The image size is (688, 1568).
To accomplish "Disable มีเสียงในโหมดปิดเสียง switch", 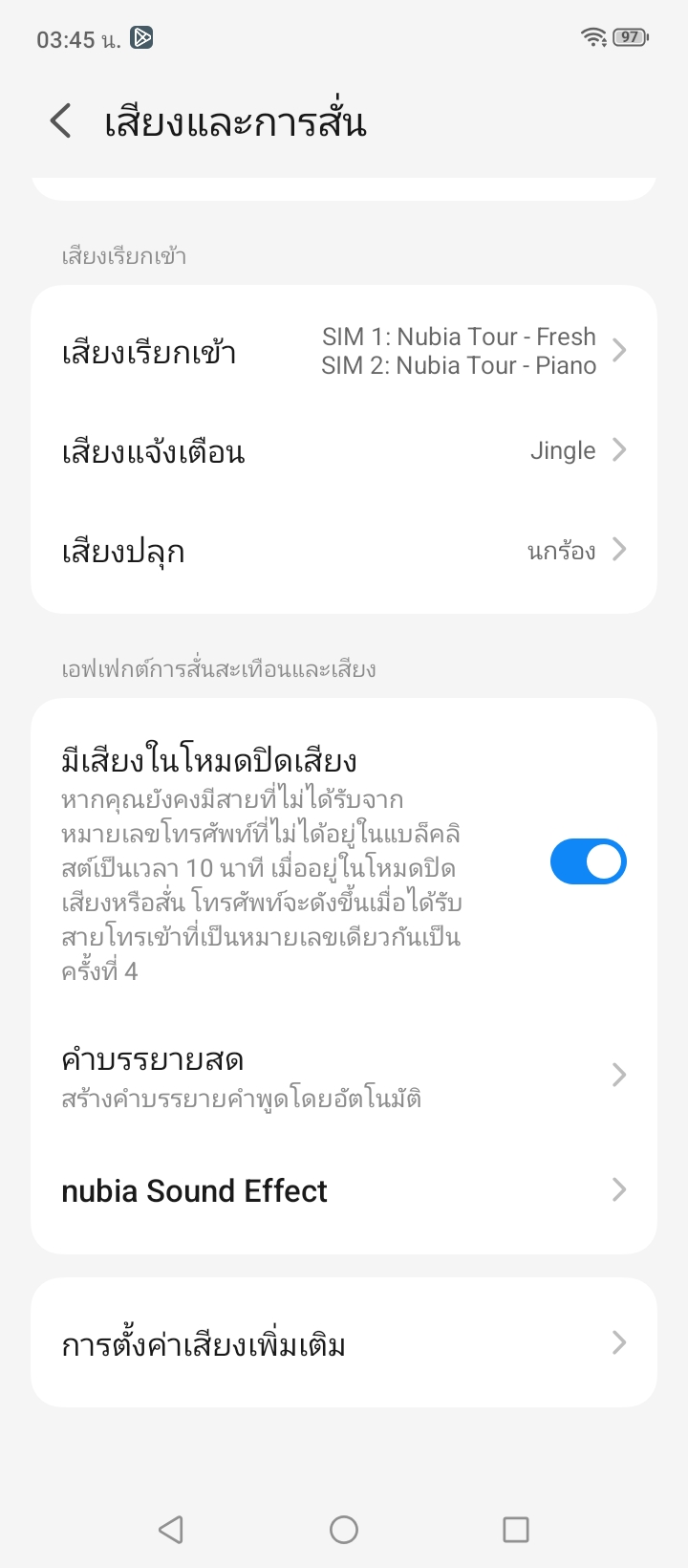I will 588,862.
